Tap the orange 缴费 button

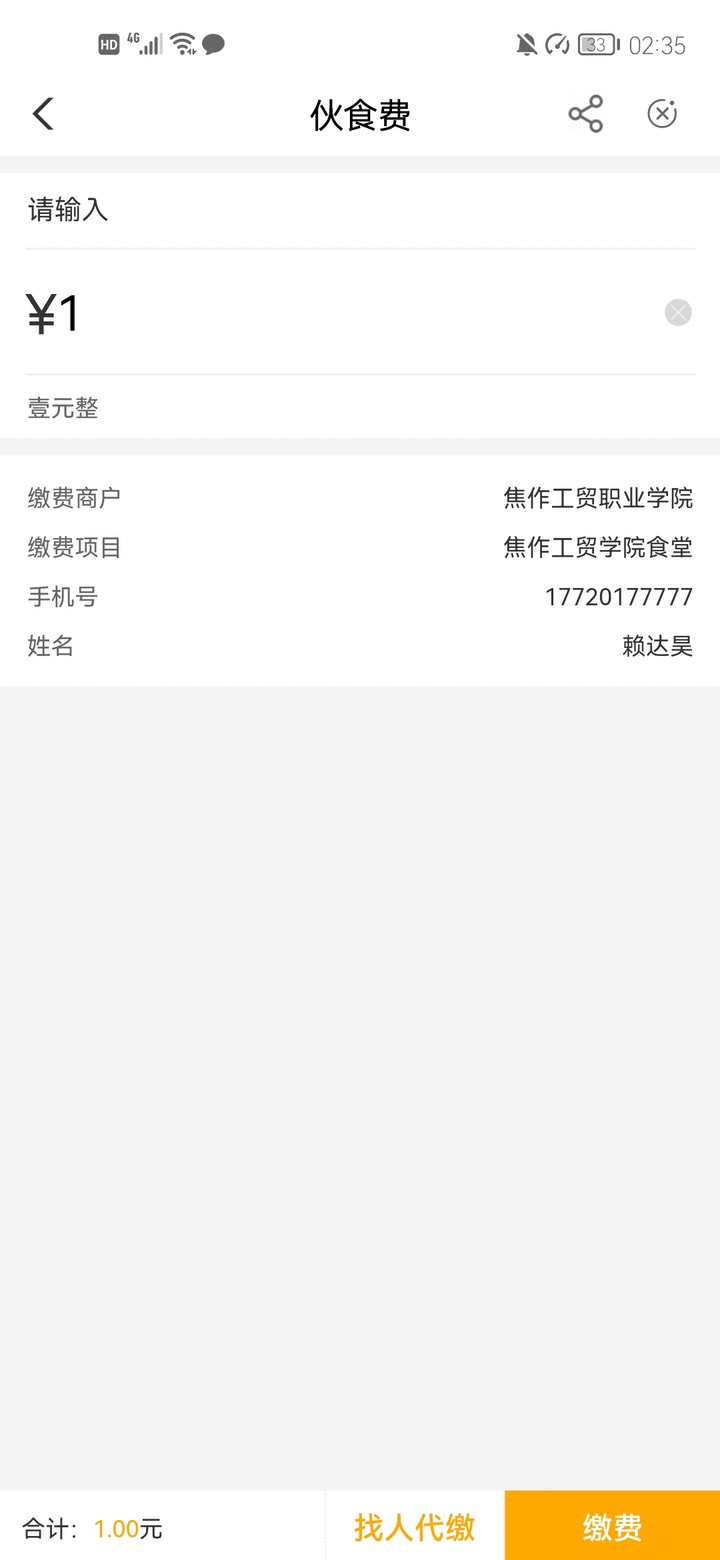coord(612,1527)
